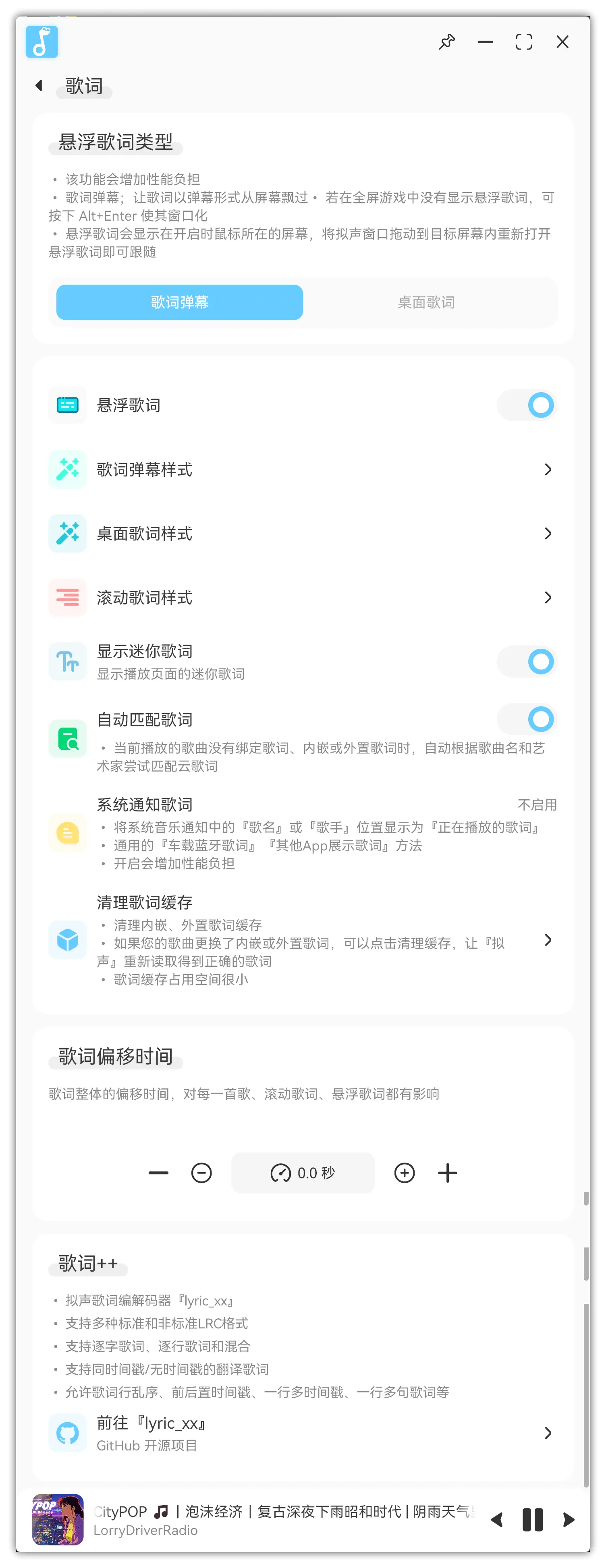Select the 歌词弹幕 floating lyric type

[x=180, y=302]
